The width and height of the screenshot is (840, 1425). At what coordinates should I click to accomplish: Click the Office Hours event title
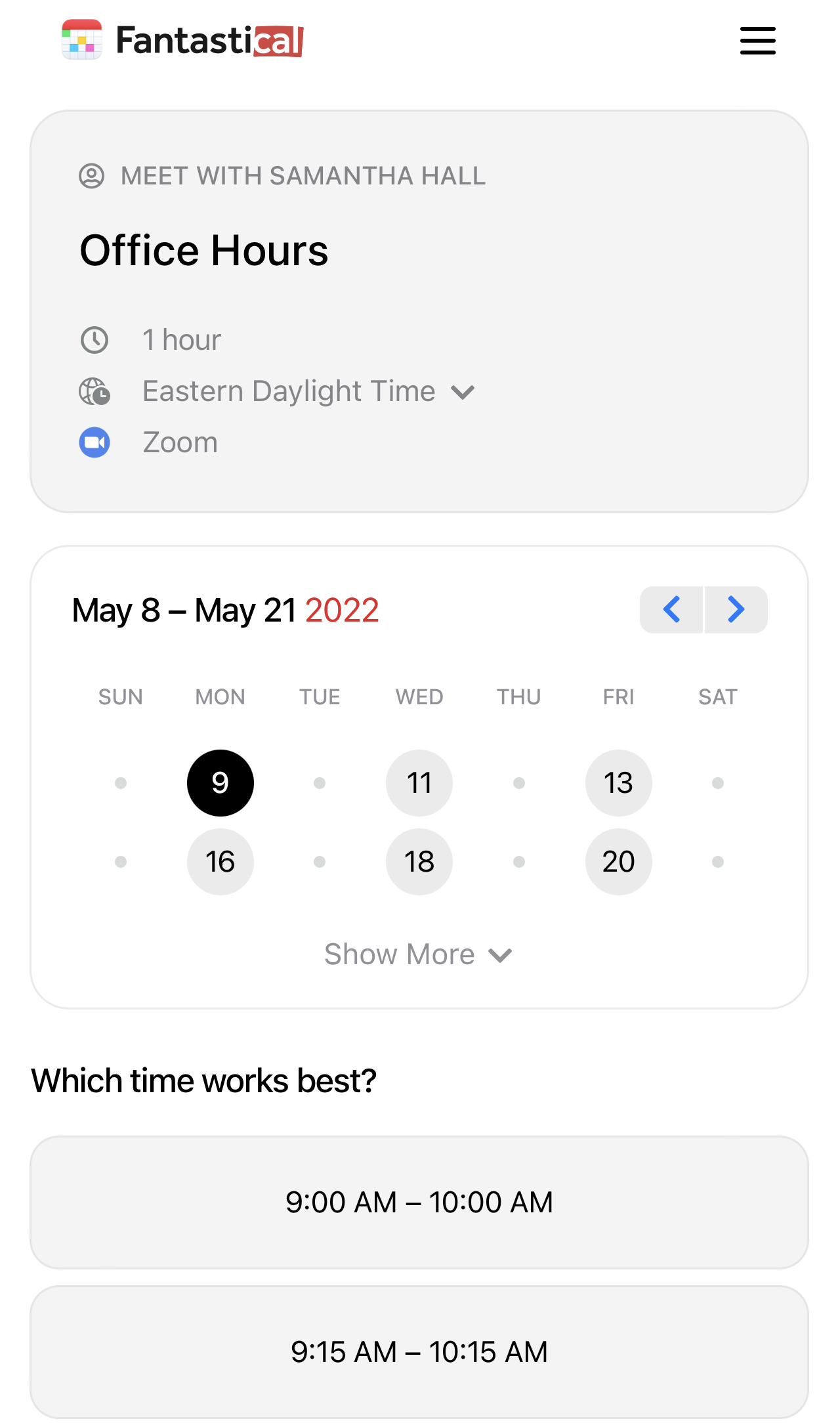click(x=204, y=249)
